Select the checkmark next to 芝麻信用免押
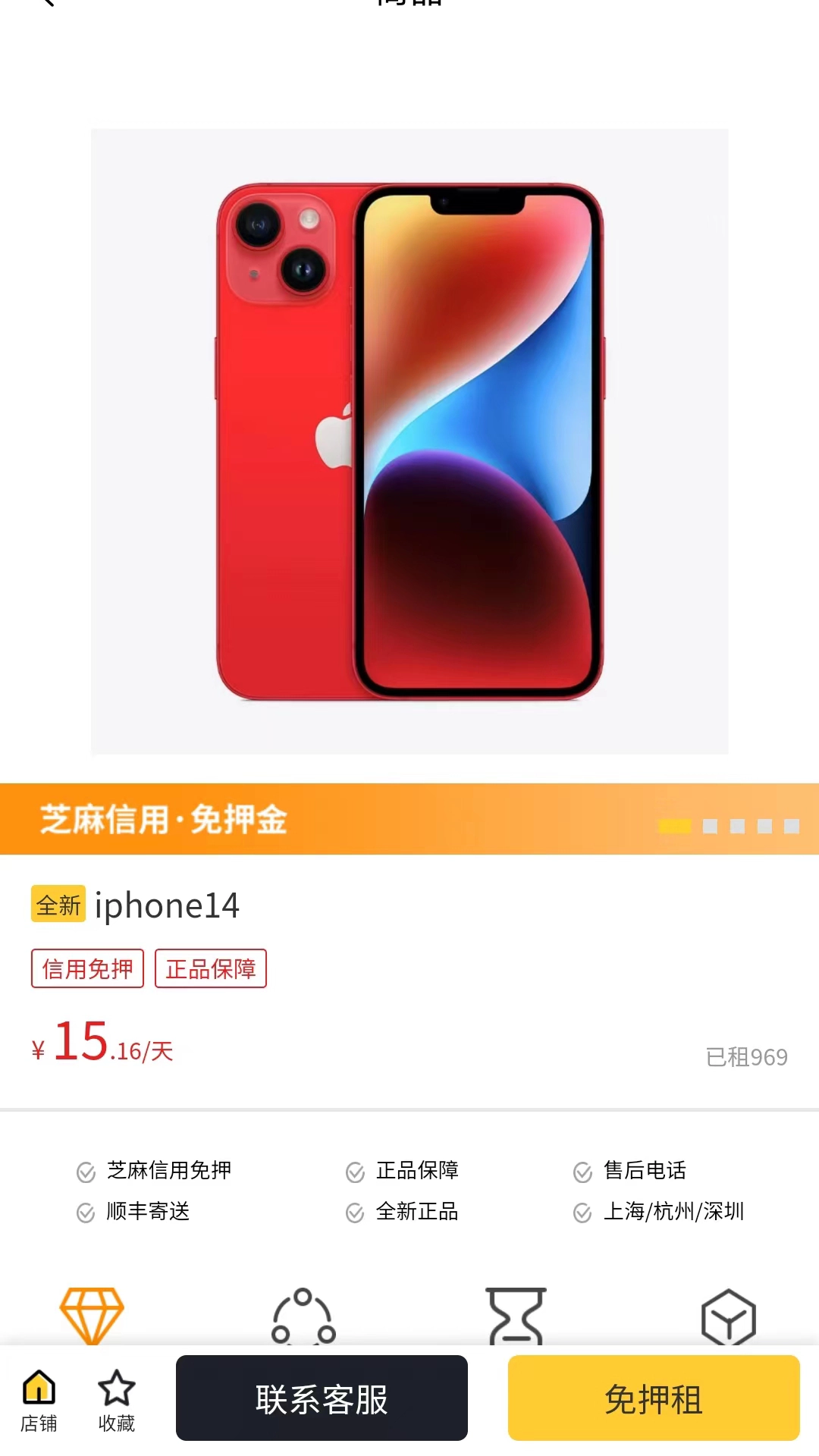The image size is (819, 1456). point(86,1170)
